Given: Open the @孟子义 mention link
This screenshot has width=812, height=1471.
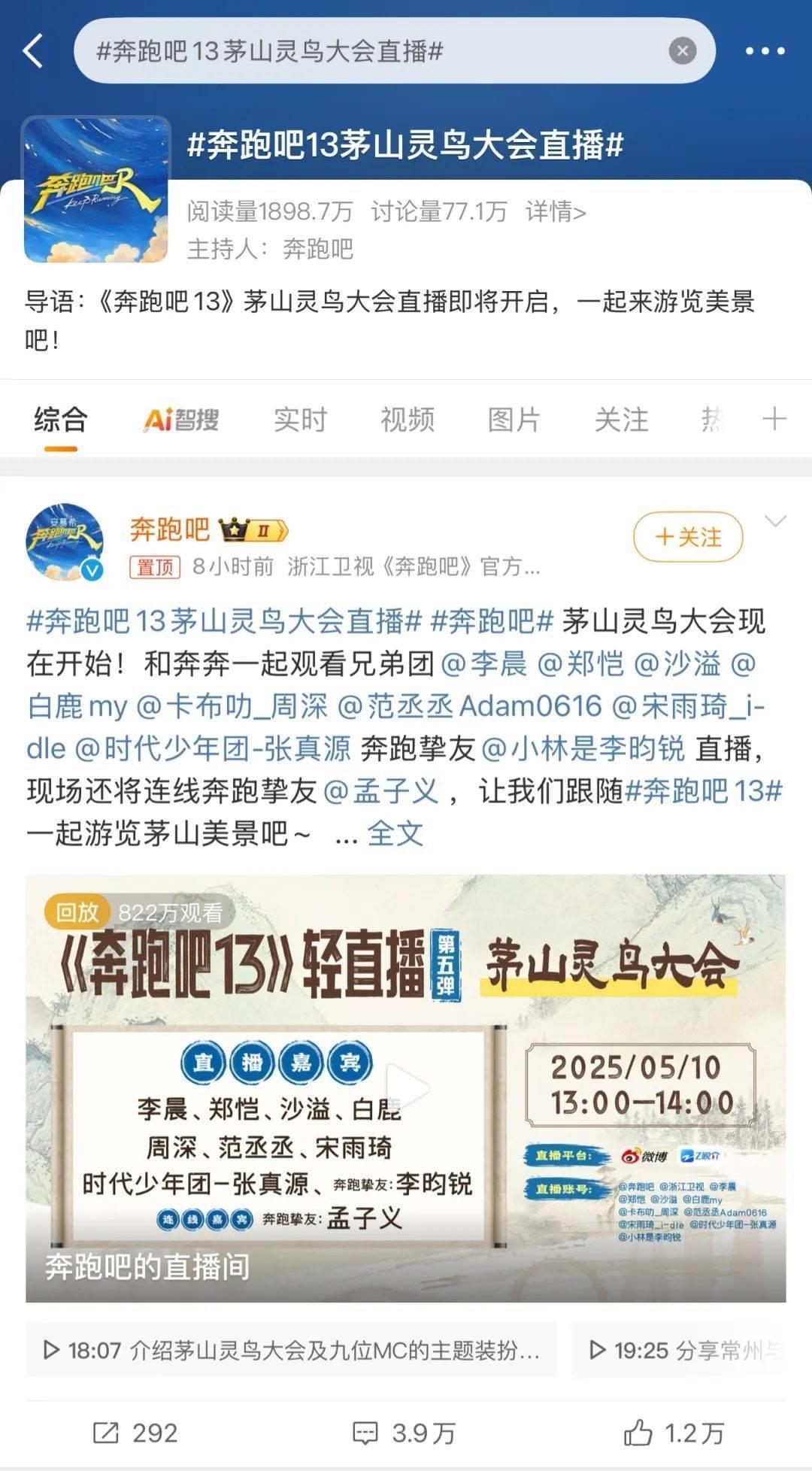Looking at the screenshot, I should [x=380, y=791].
